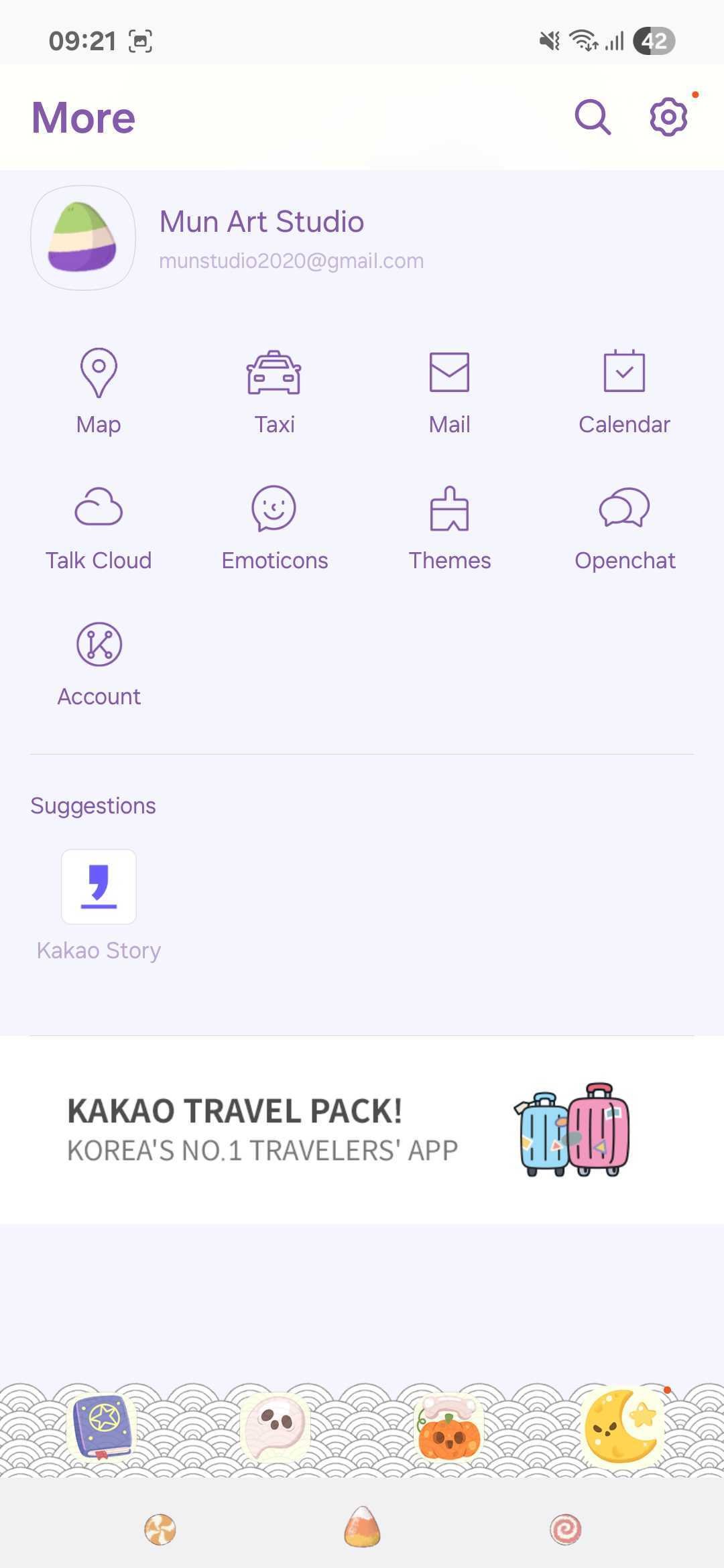Switch to the spell book tab
The image size is (724, 1568).
click(102, 1427)
